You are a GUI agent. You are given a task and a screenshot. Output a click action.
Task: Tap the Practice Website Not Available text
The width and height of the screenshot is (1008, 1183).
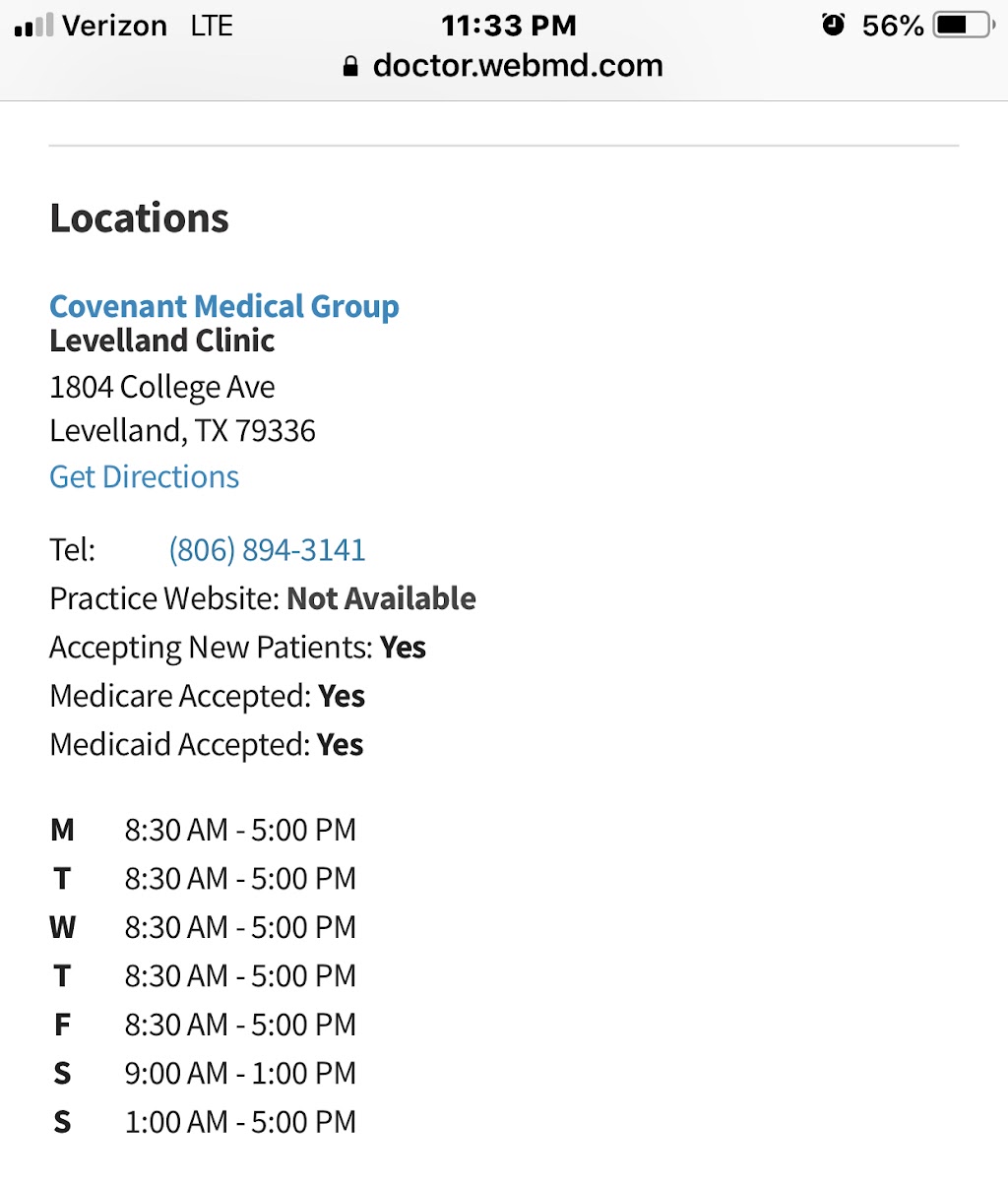(263, 597)
